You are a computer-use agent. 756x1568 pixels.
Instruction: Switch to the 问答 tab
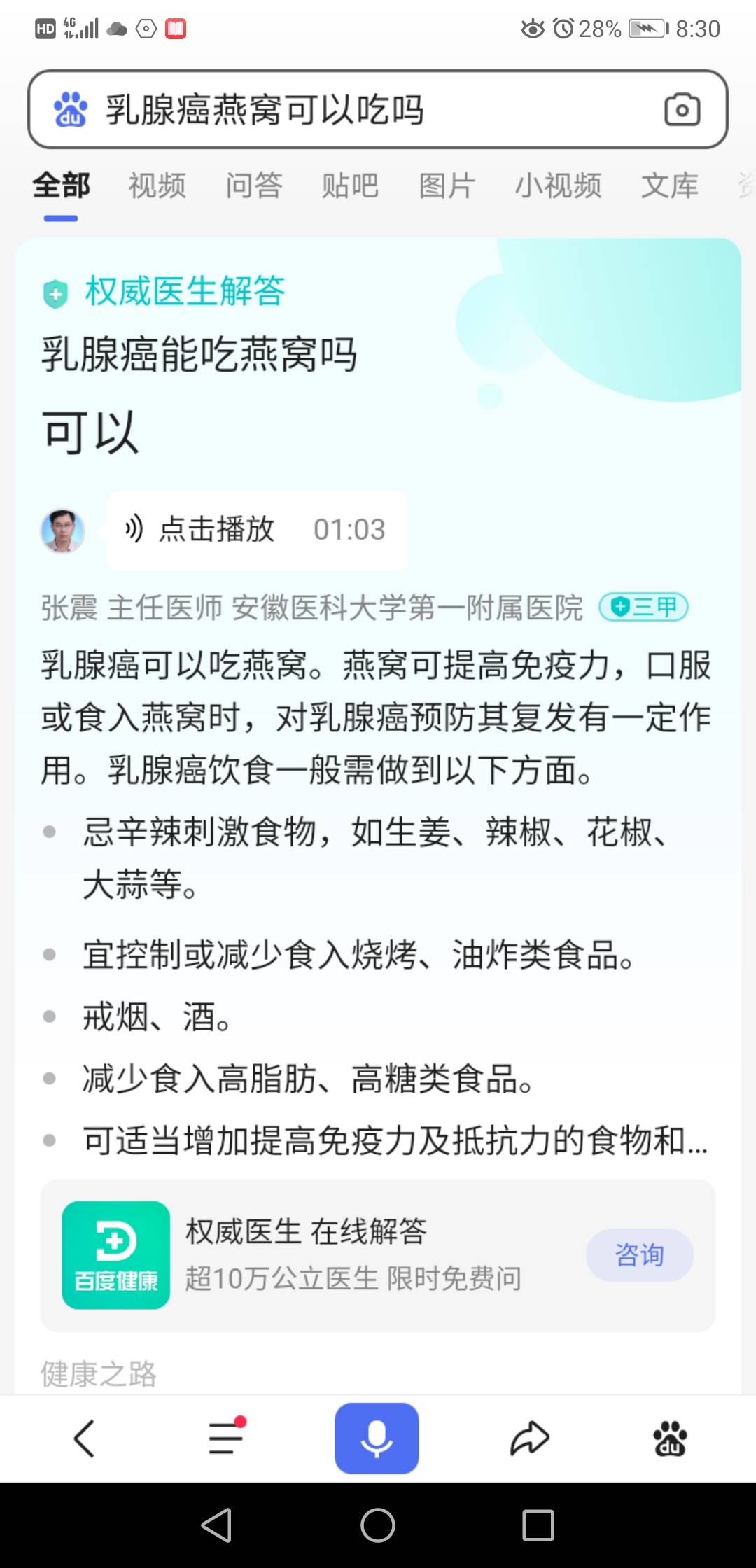click(254, 185)
